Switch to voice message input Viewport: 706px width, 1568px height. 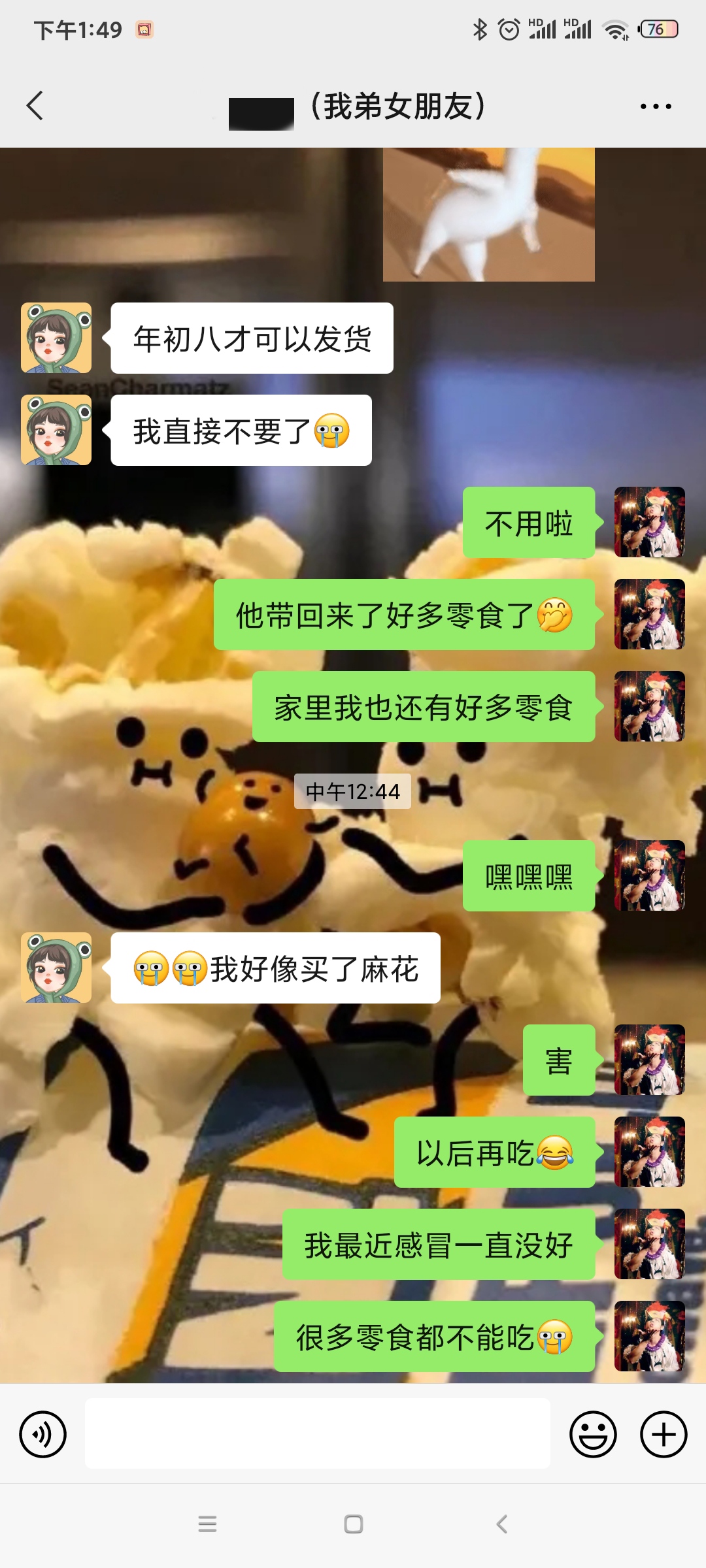(43, 1434)
